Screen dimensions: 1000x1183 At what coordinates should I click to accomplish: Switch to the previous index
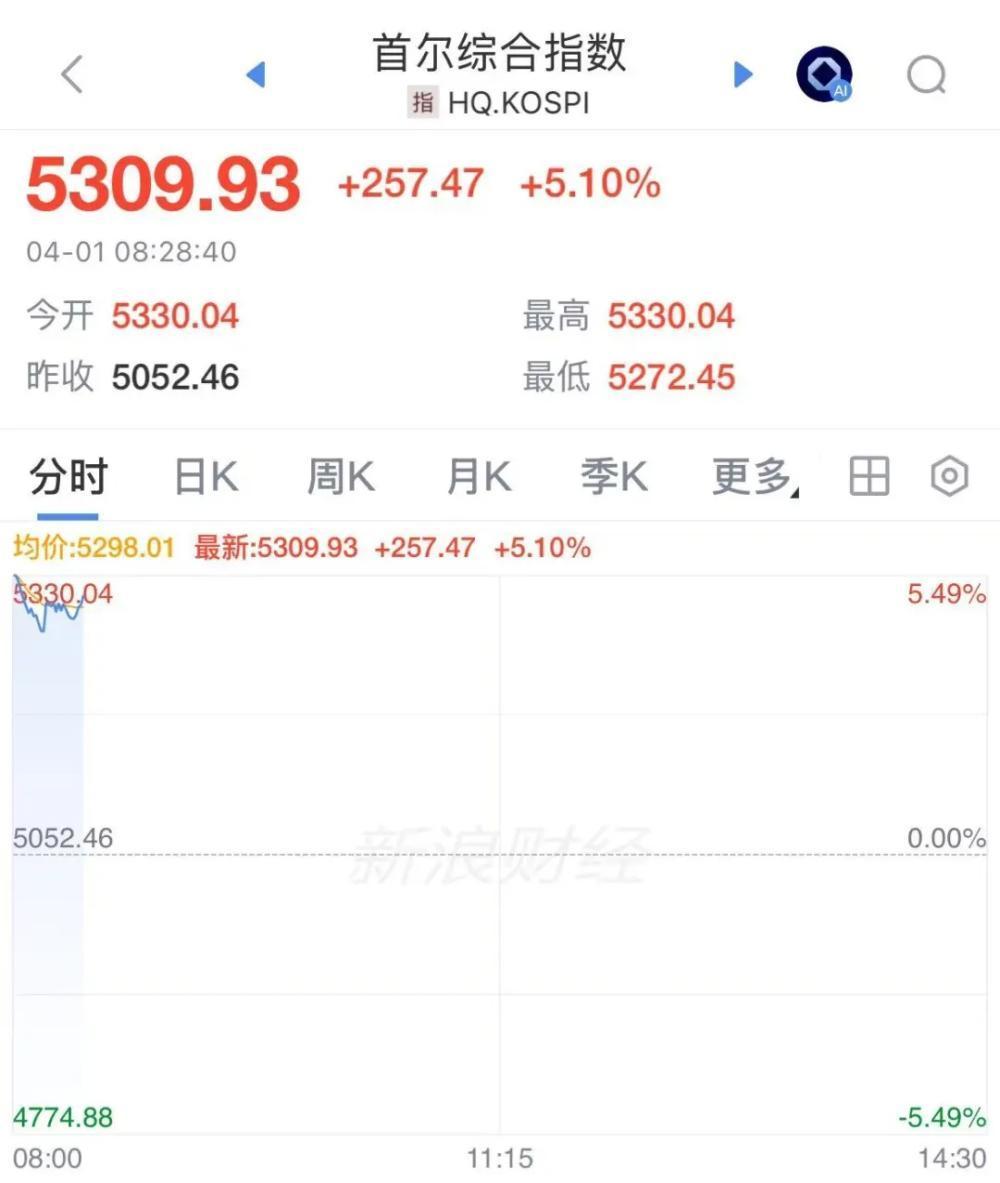256,75
